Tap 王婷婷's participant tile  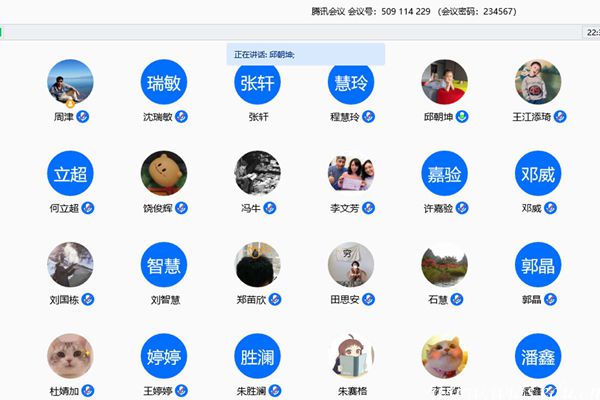(164, 357)
